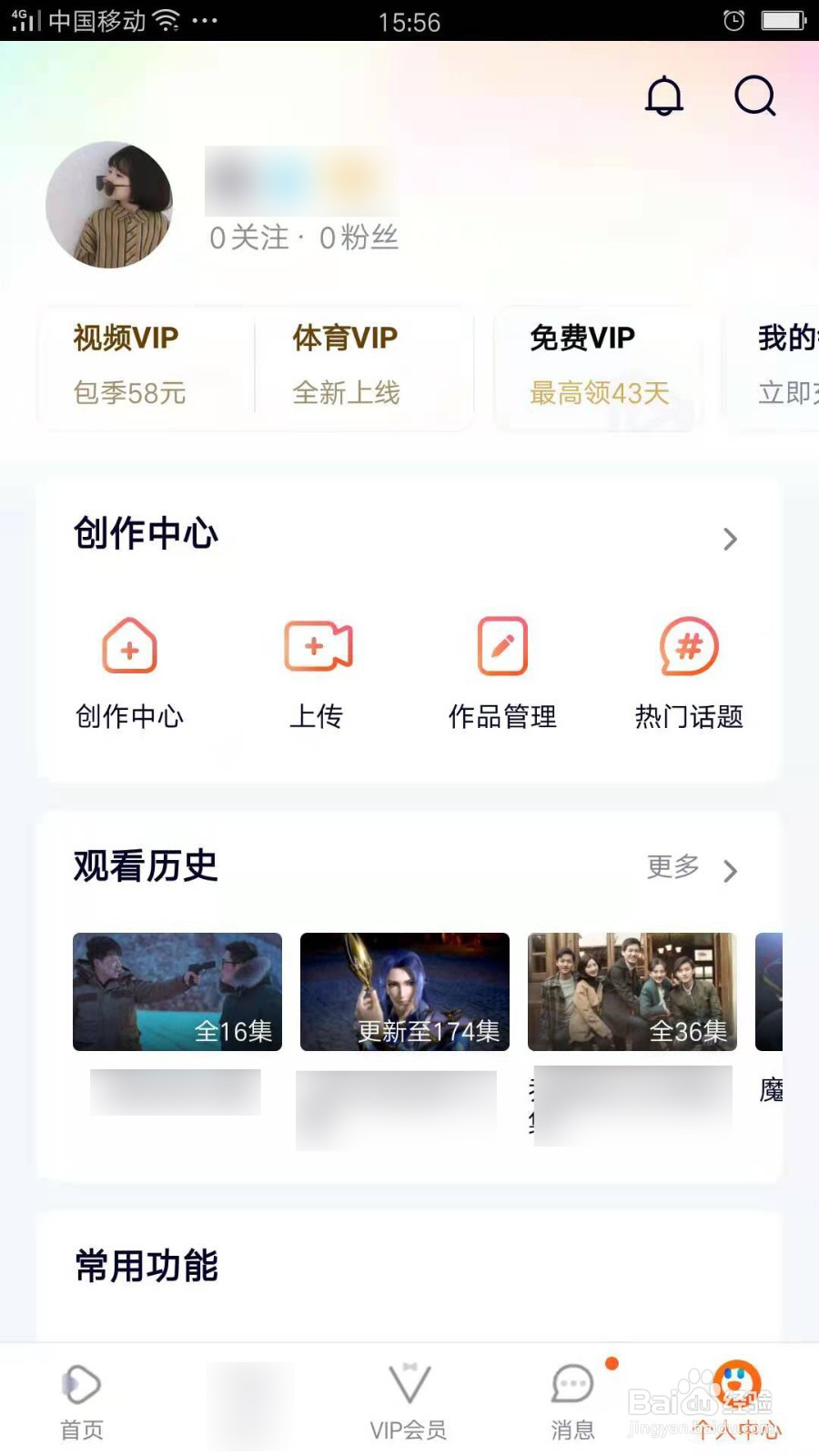Tap the 上传 video upload icon

[317, 646]
